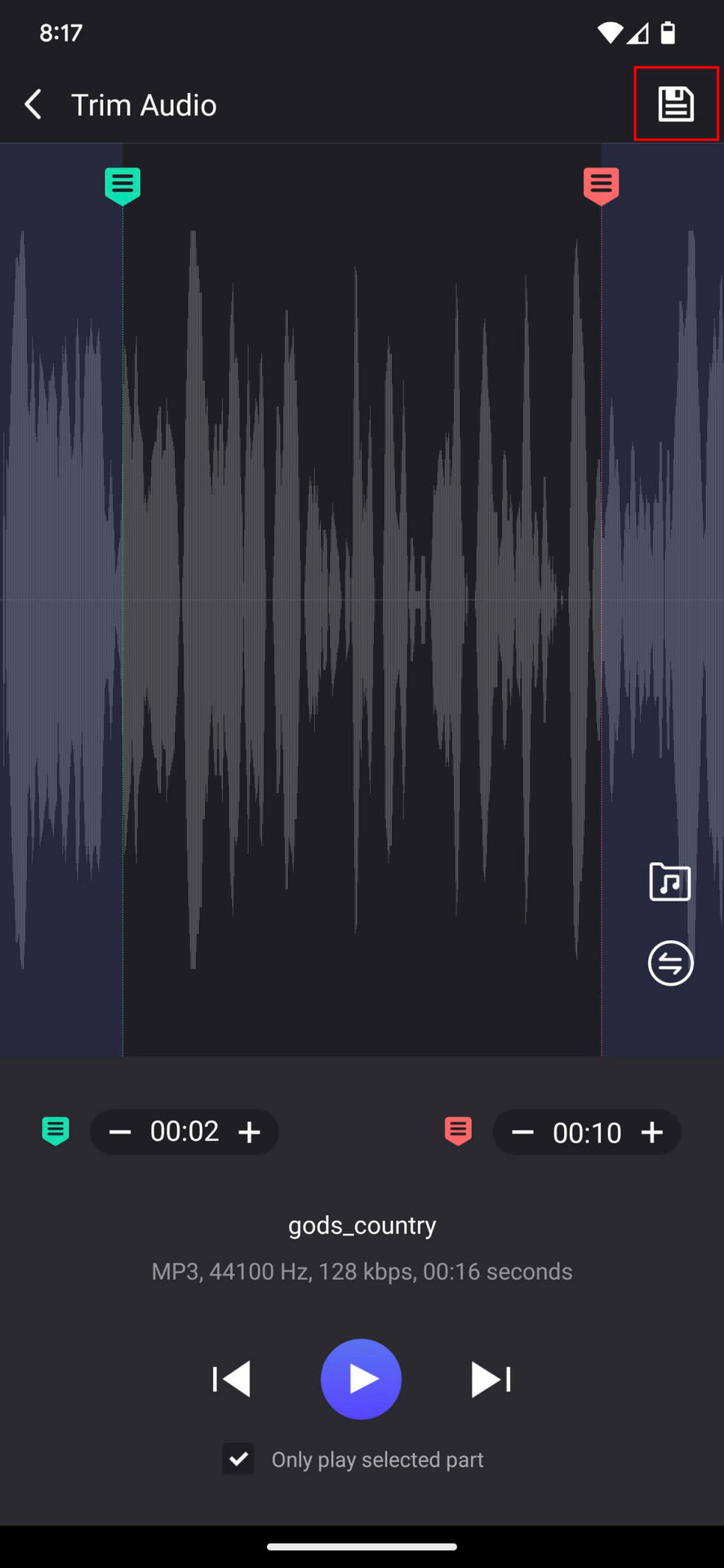Tap the red end marker handle
Viewport: 724px width, 1568px height.
(x=602, y=185)
